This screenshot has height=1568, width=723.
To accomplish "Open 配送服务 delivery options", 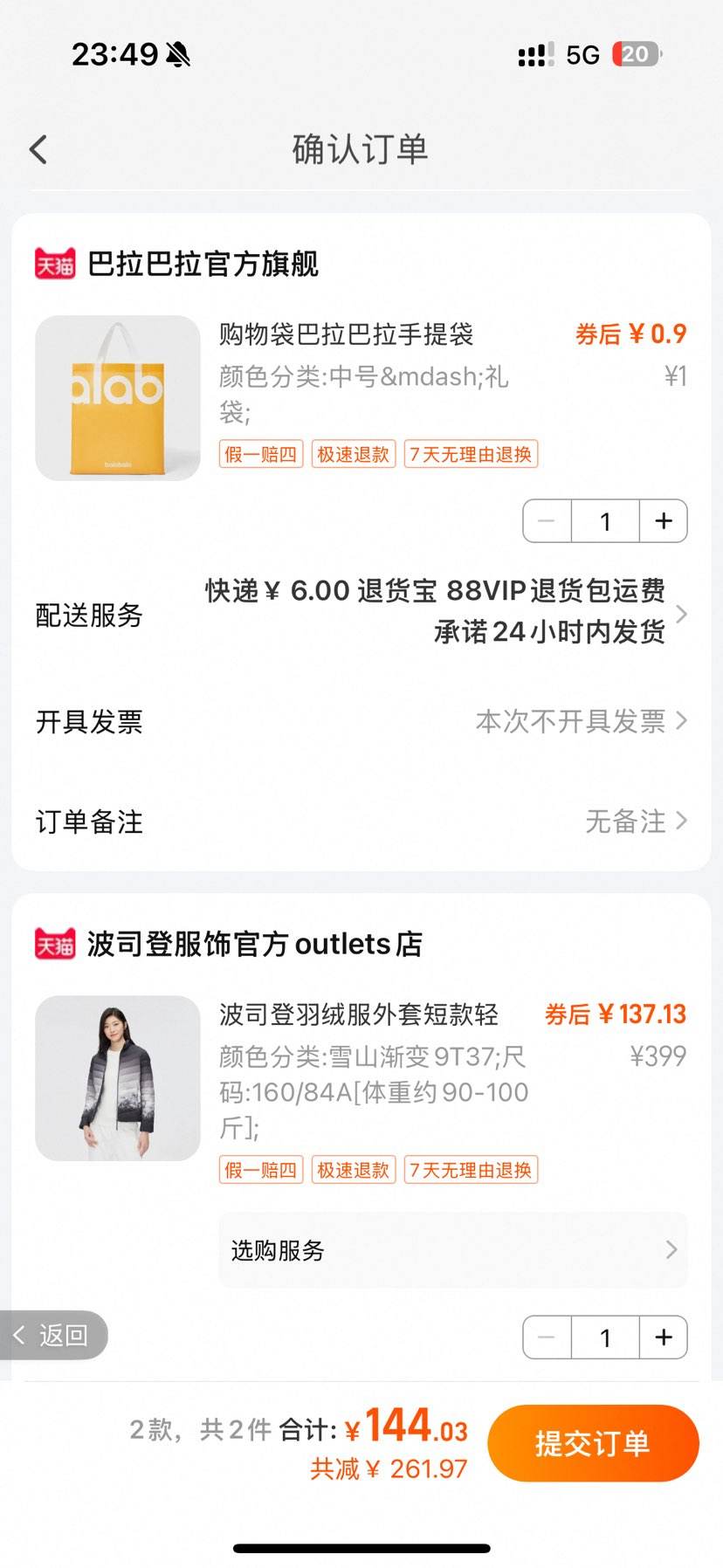I will coord(361,613).
